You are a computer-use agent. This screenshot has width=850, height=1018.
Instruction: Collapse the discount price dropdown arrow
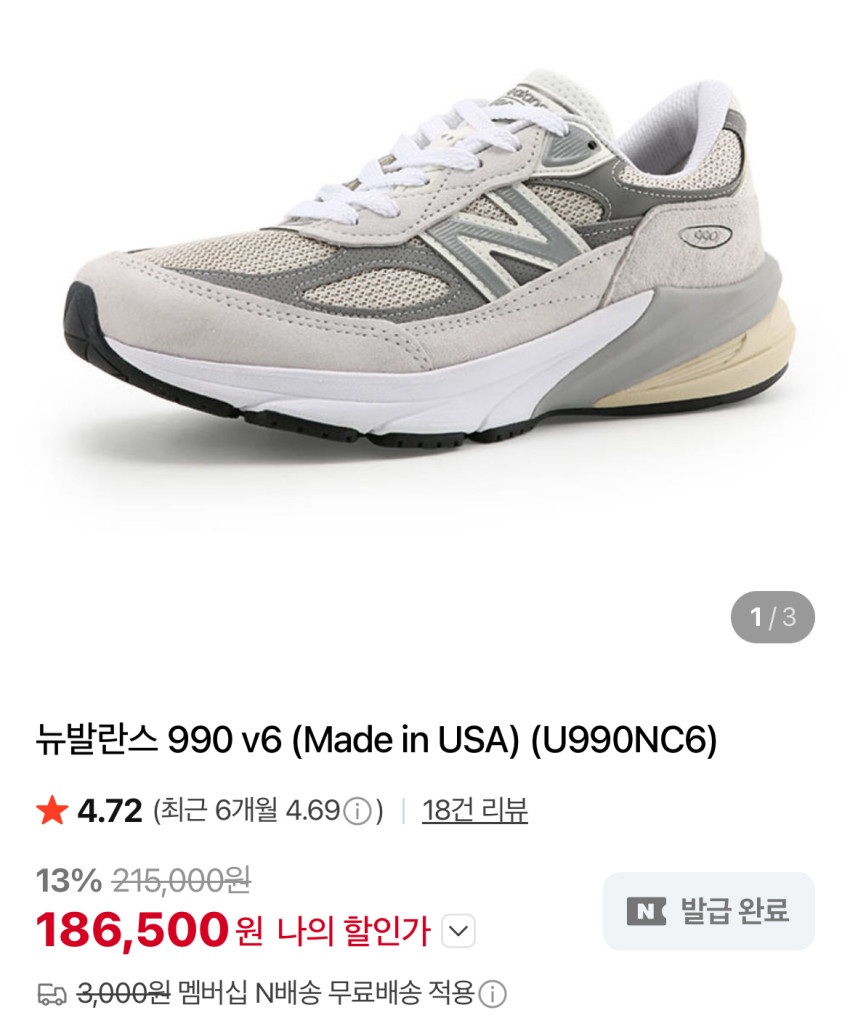(458, 929)
